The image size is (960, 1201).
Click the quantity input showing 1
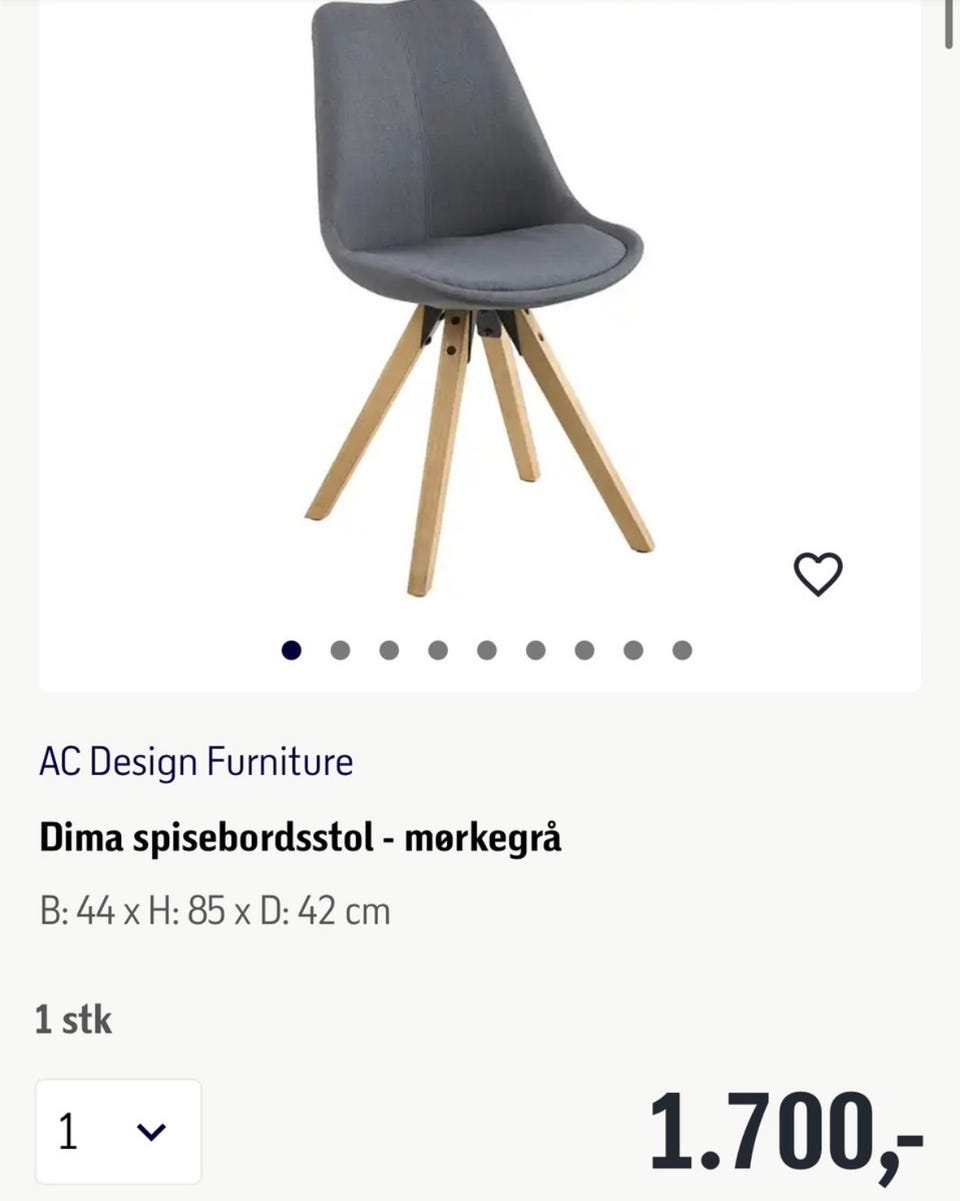point(67,1131)
